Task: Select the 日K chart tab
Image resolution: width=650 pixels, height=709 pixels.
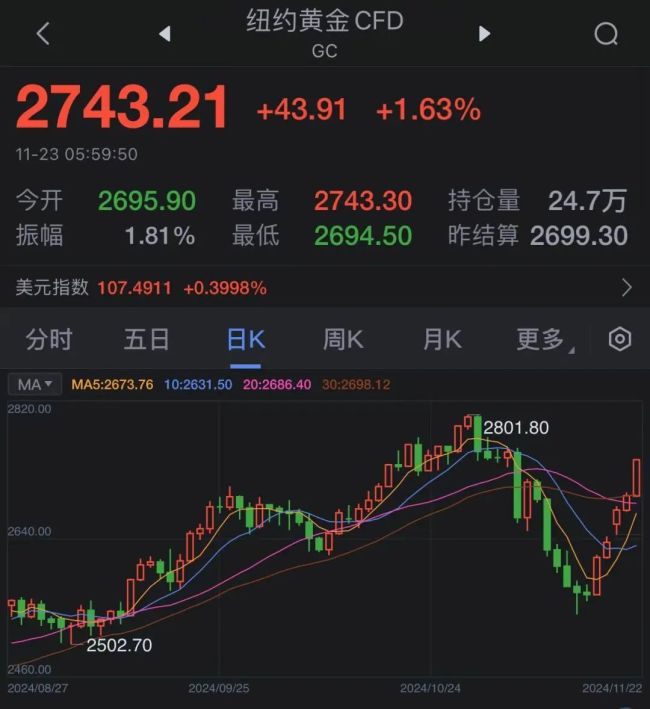Action: (x=245, y=340)
